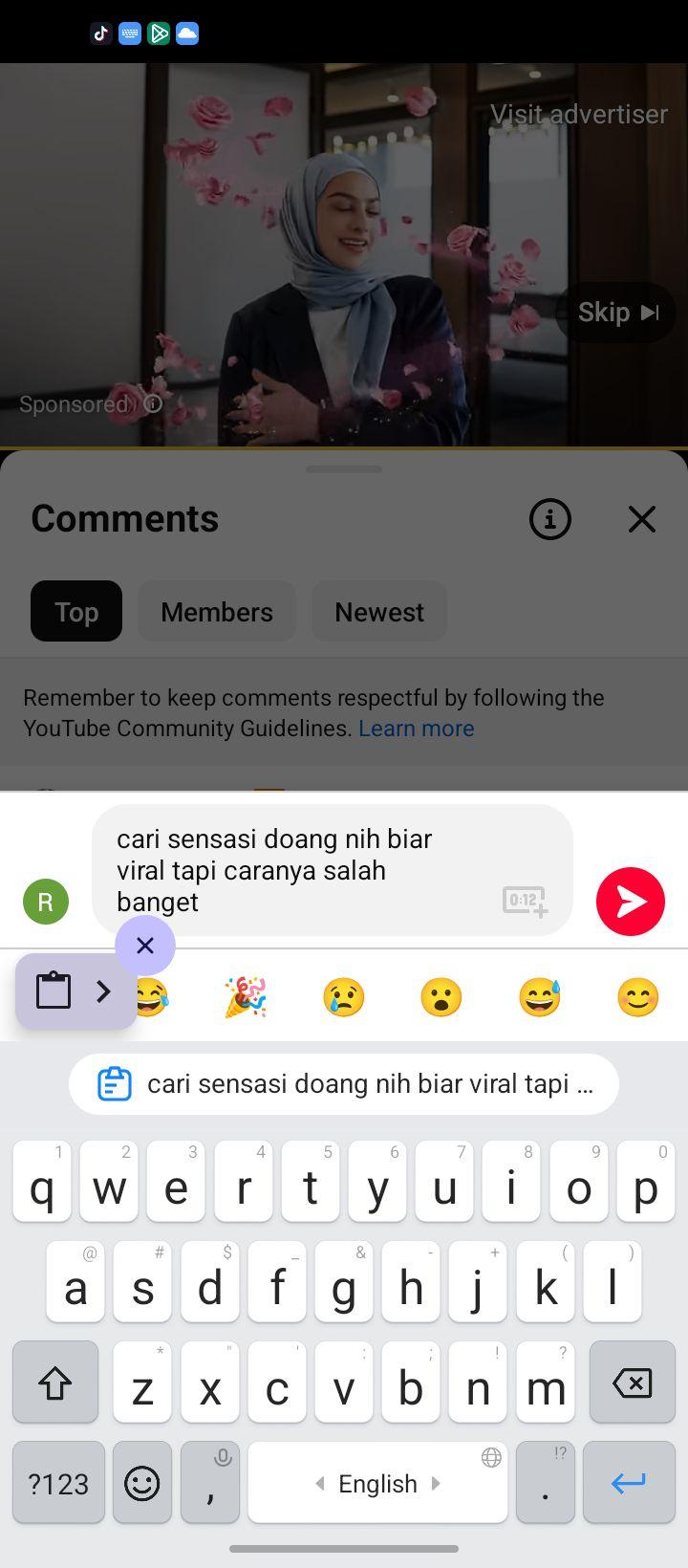The width and height of the screenshot is (688, 1568).
Task: Switch to the Members comments tab
Action: click(x=217, y=612)
